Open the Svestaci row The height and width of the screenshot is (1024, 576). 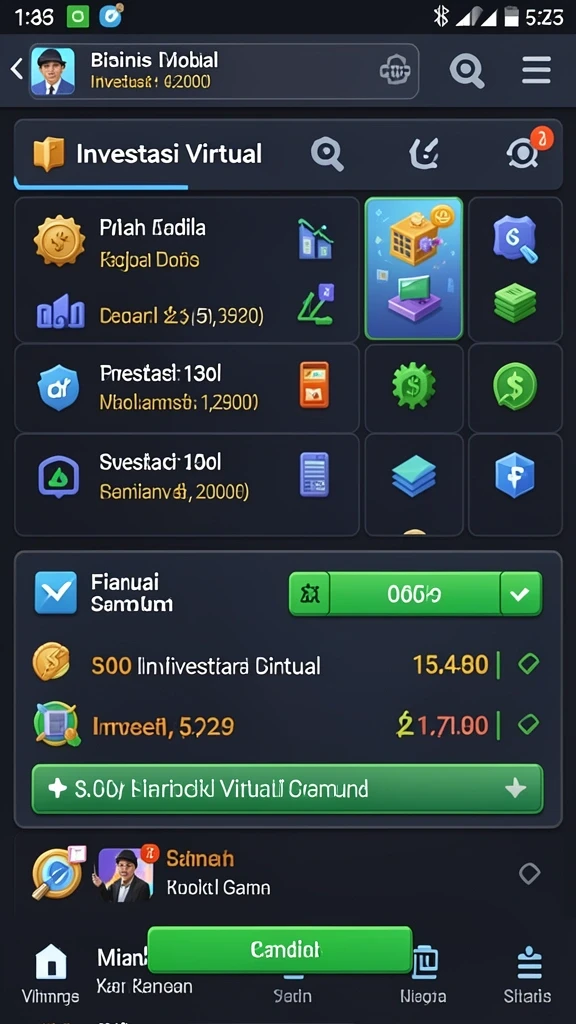point(187,485)
